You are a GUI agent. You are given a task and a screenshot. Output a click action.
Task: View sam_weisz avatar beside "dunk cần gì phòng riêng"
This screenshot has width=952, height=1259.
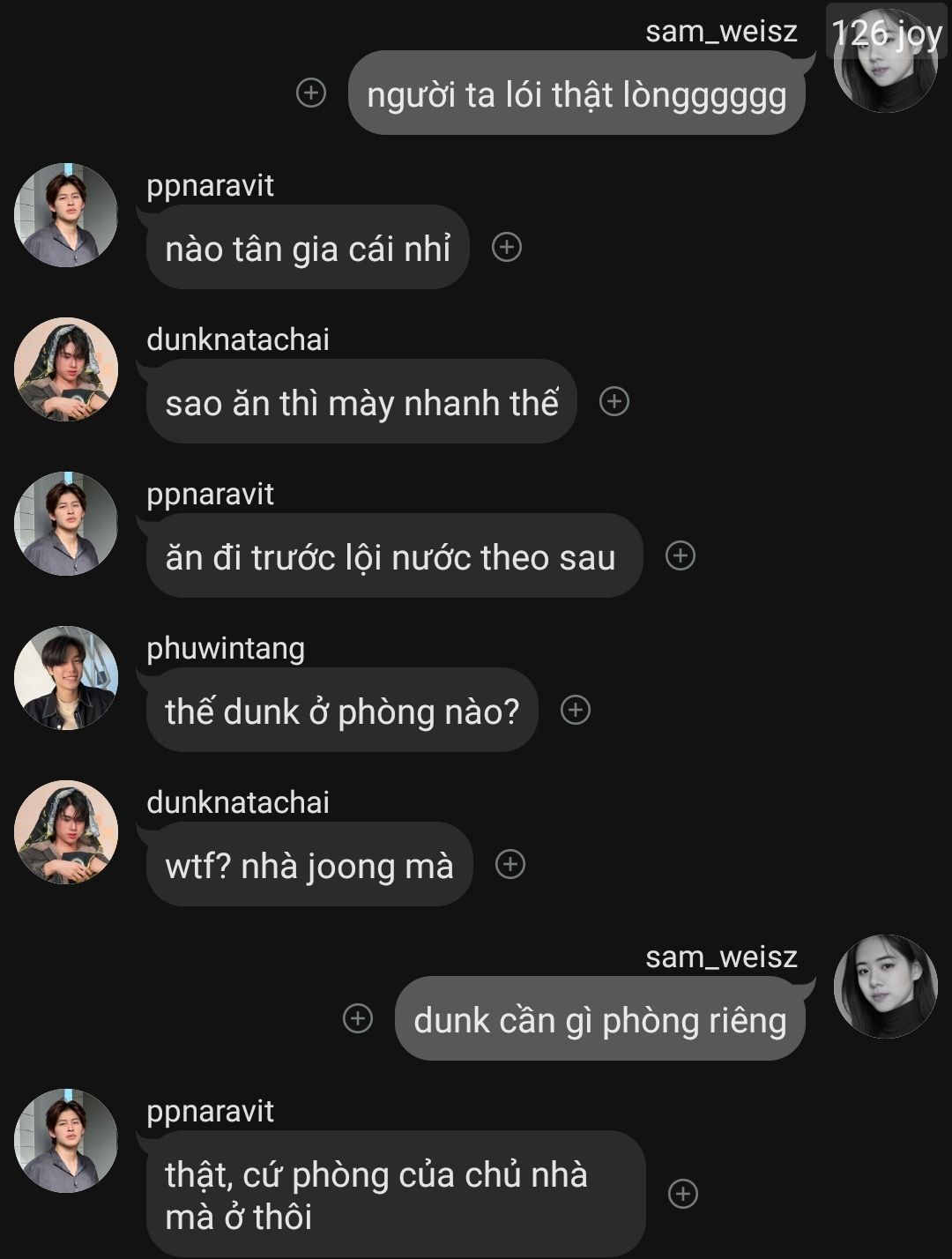click(885, 987)
